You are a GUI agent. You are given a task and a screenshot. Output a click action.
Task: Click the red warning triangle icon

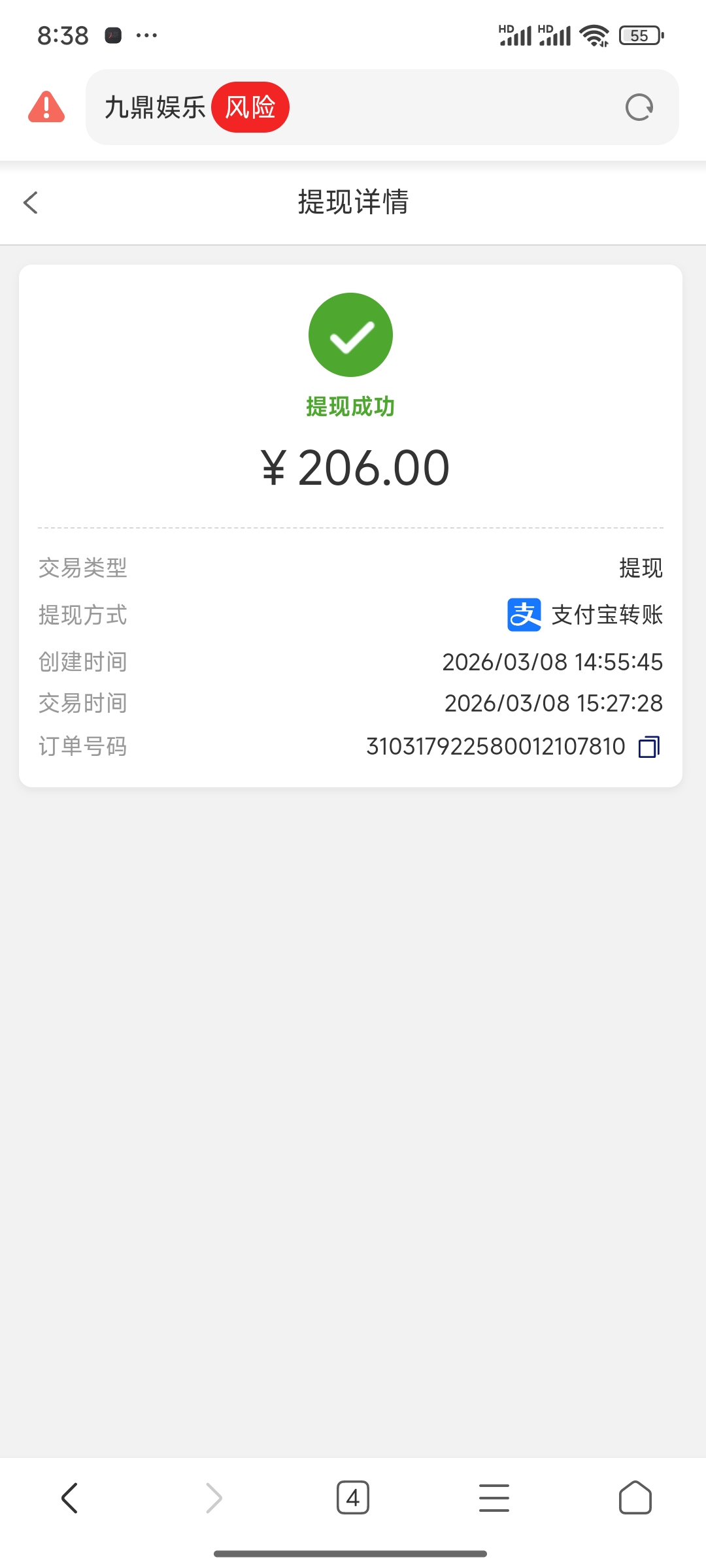pos(46,107)
